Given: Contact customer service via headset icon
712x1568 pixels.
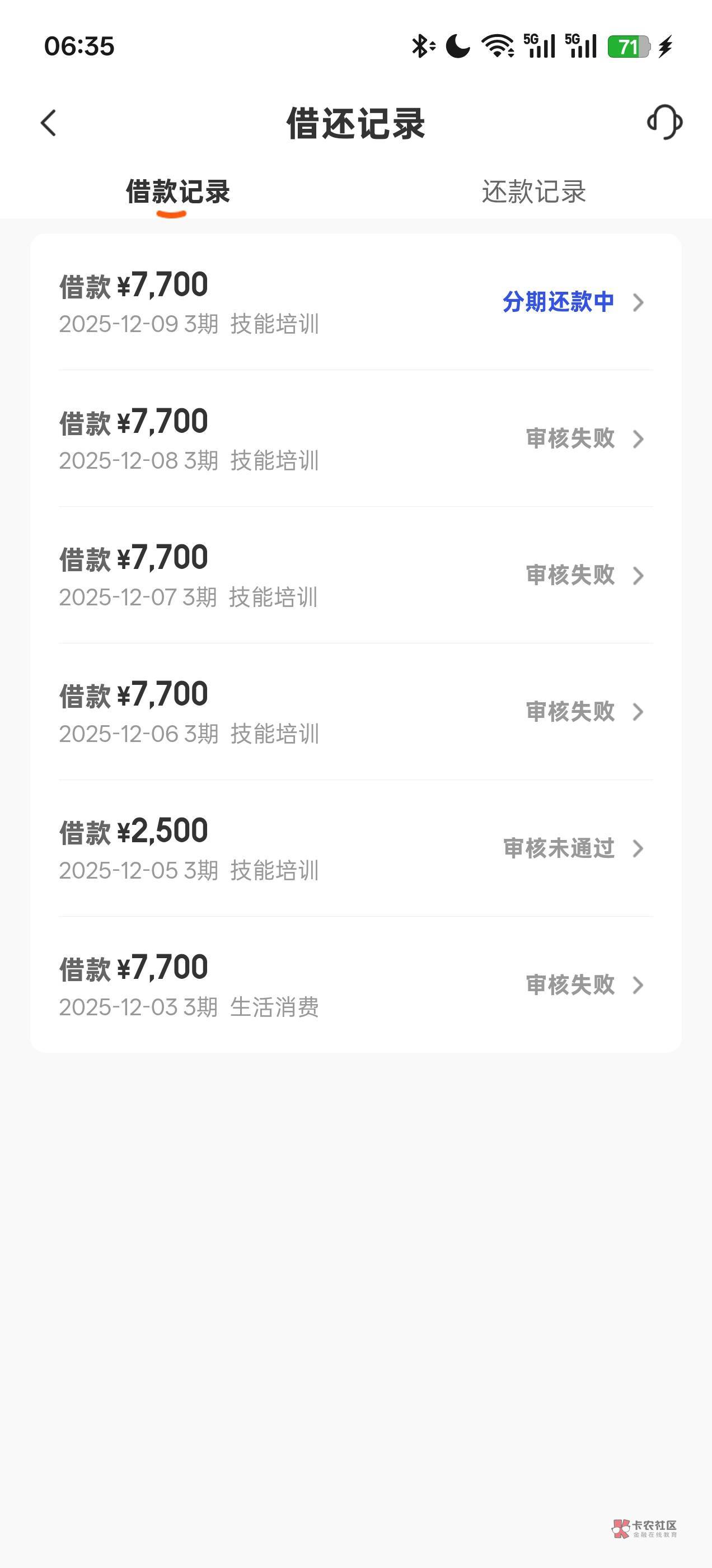Looking at the screenshot, I should click(664, 122).
